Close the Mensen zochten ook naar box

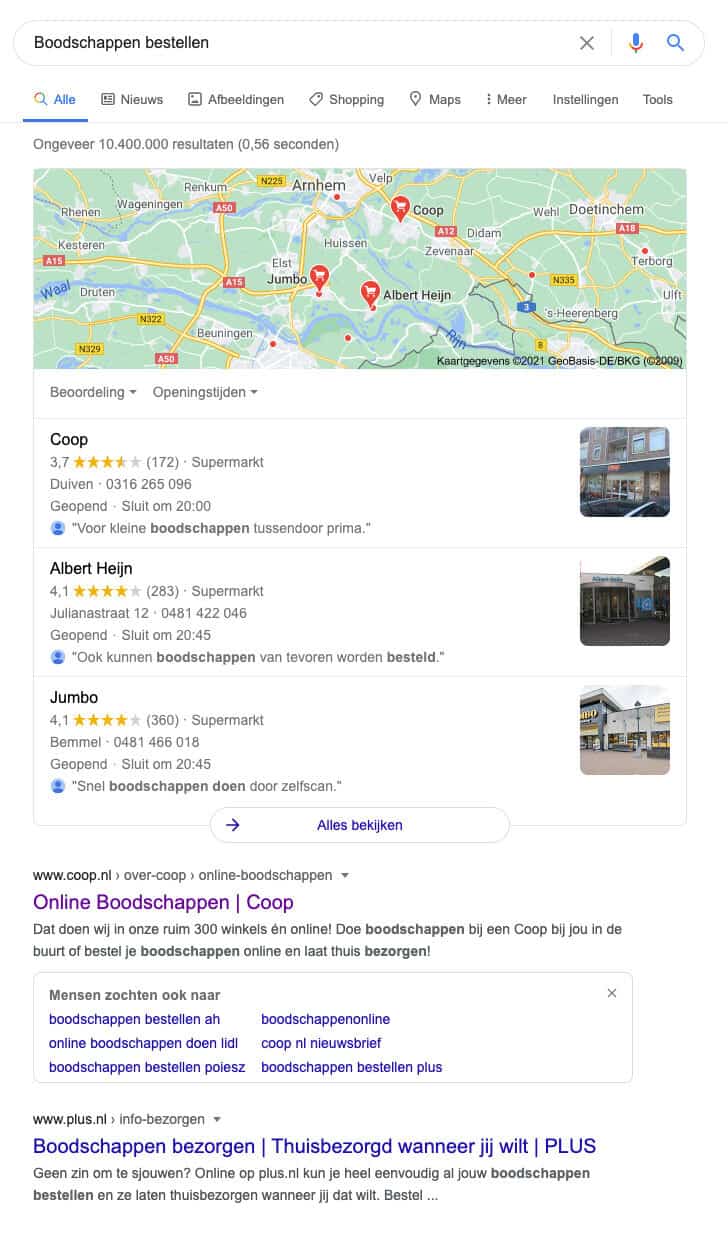coord(612,993)
